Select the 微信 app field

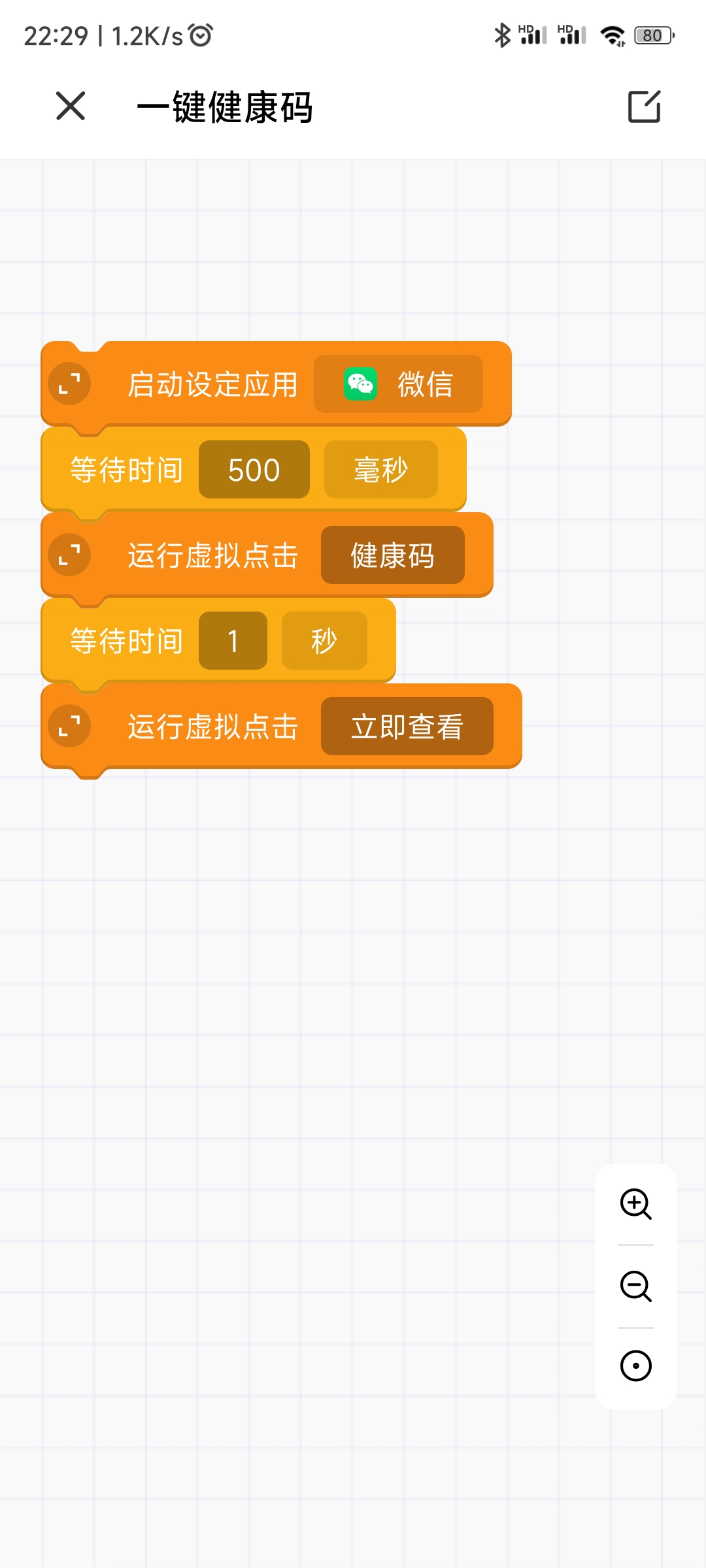click(x=398, y=384)
